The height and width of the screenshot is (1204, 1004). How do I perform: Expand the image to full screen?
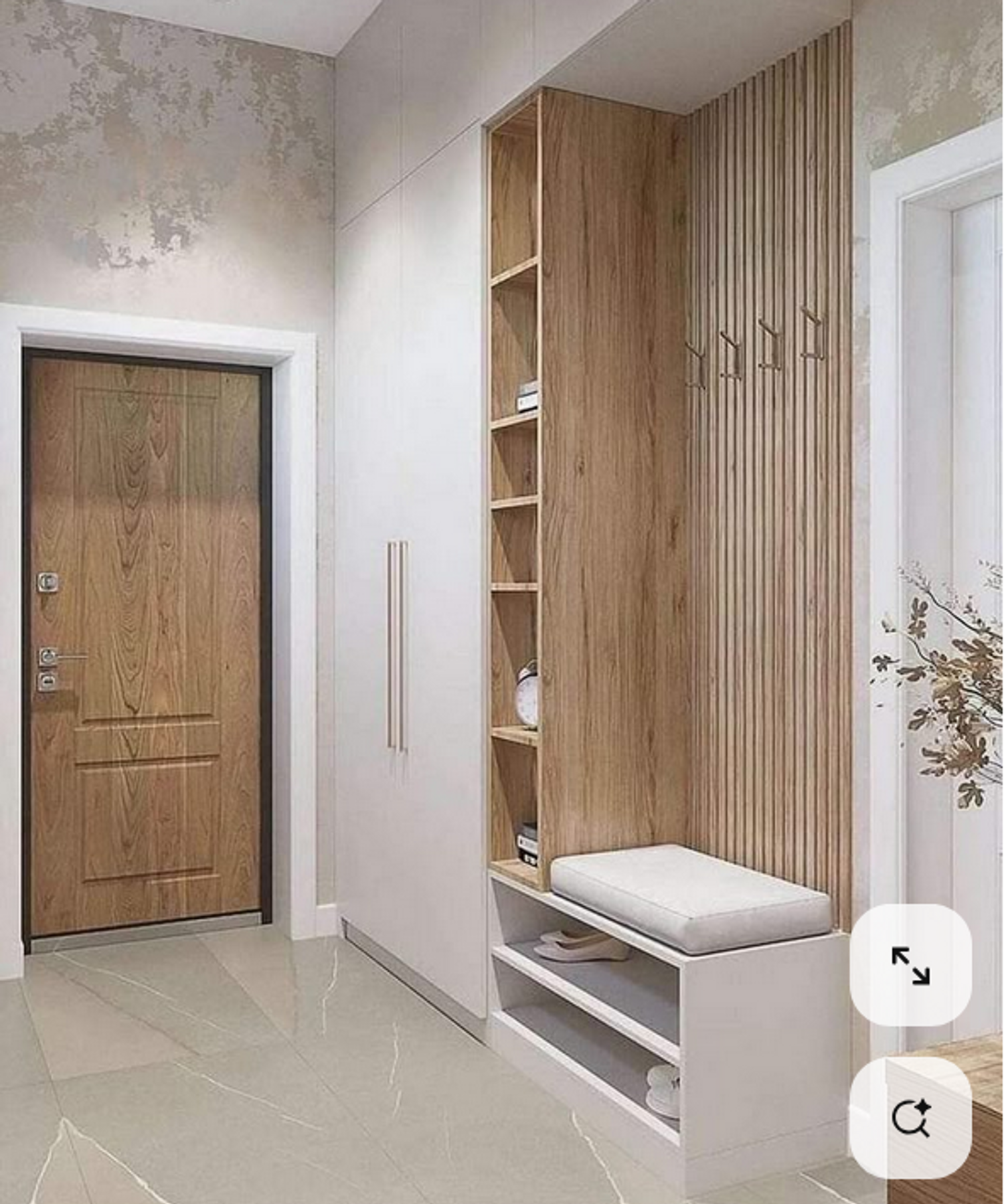point(910,964)
